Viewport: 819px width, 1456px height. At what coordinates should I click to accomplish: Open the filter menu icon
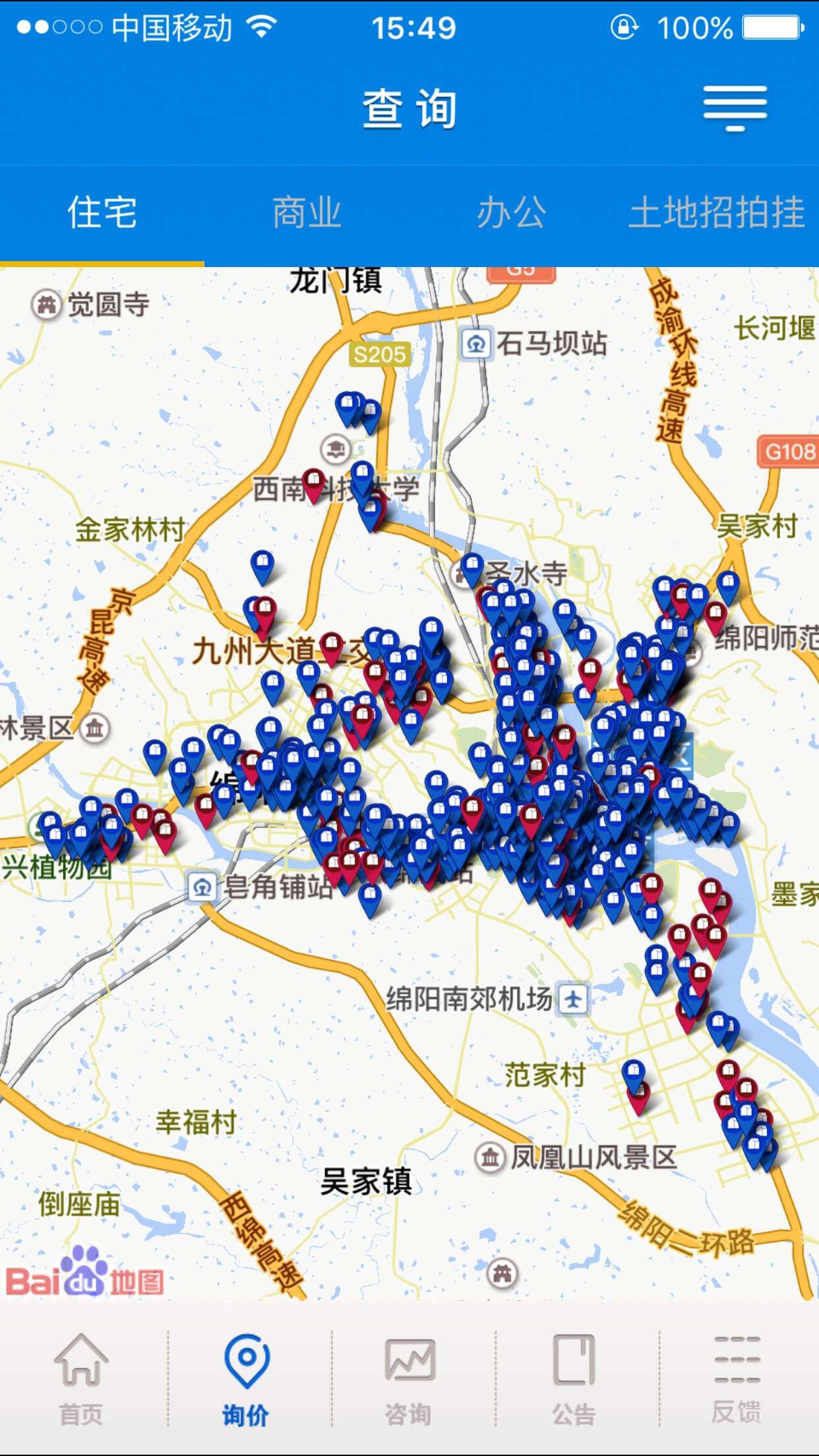[735, 108]
